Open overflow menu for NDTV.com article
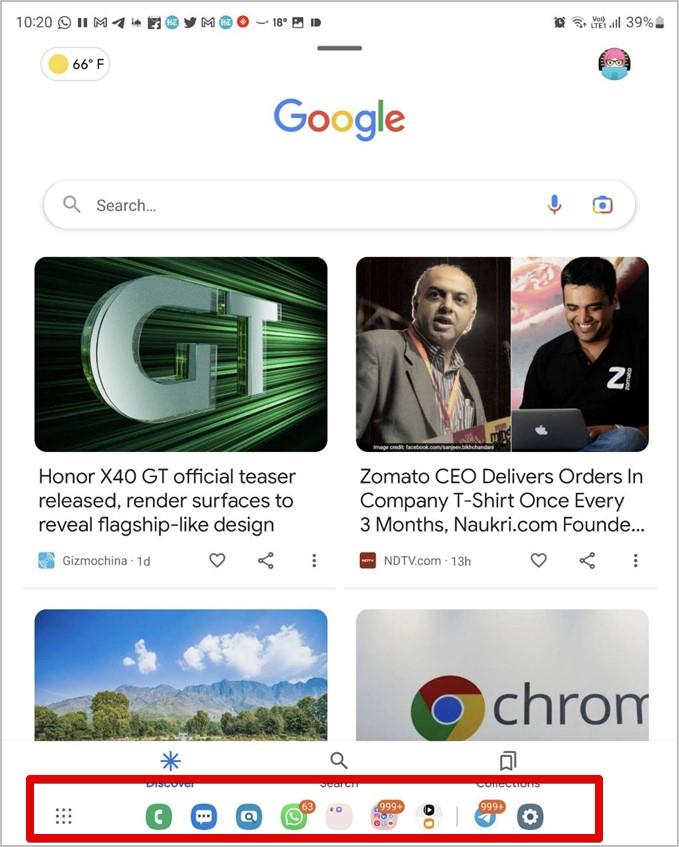 coord(635,561)
